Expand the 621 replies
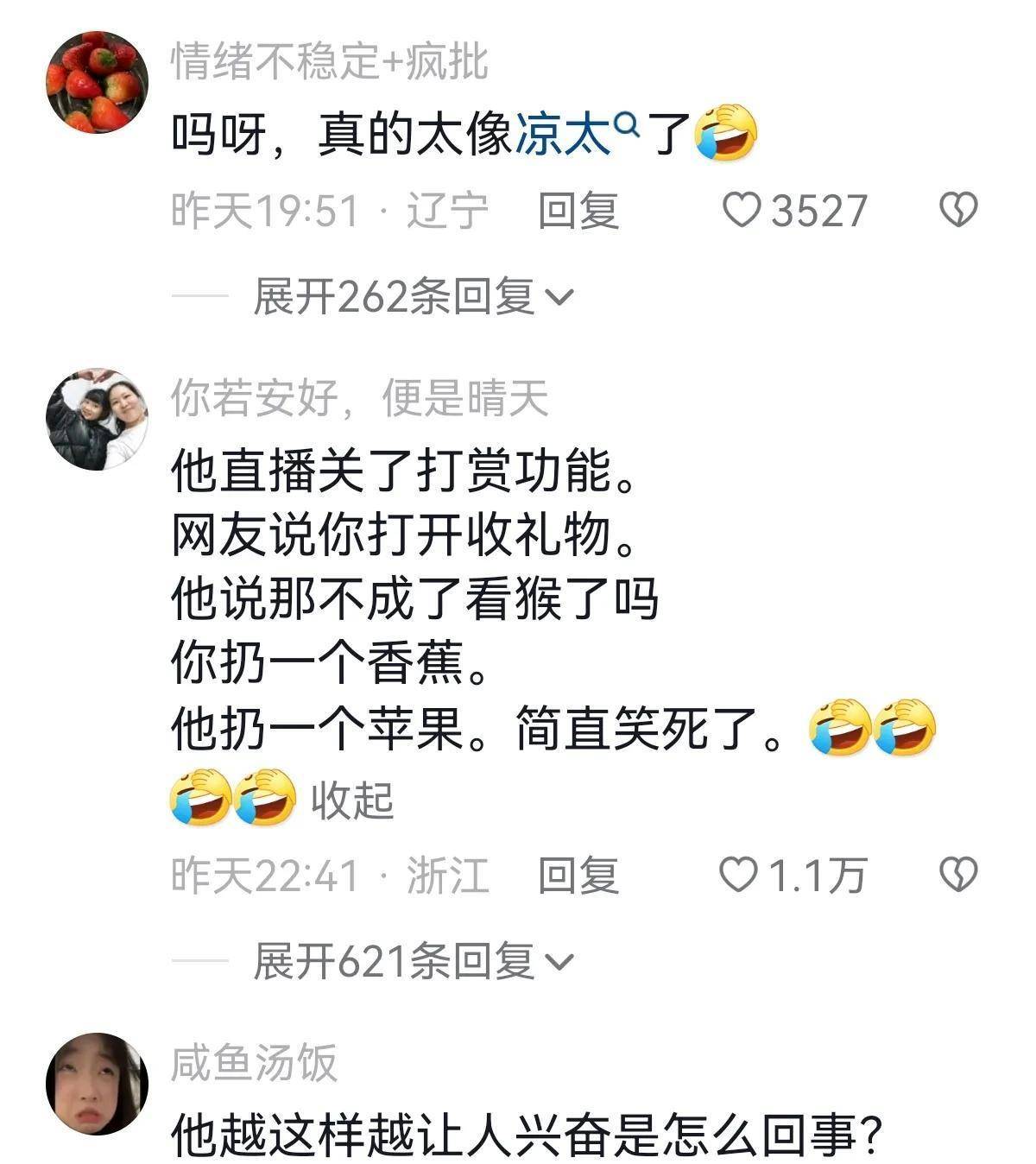 [x=413, y=961]
